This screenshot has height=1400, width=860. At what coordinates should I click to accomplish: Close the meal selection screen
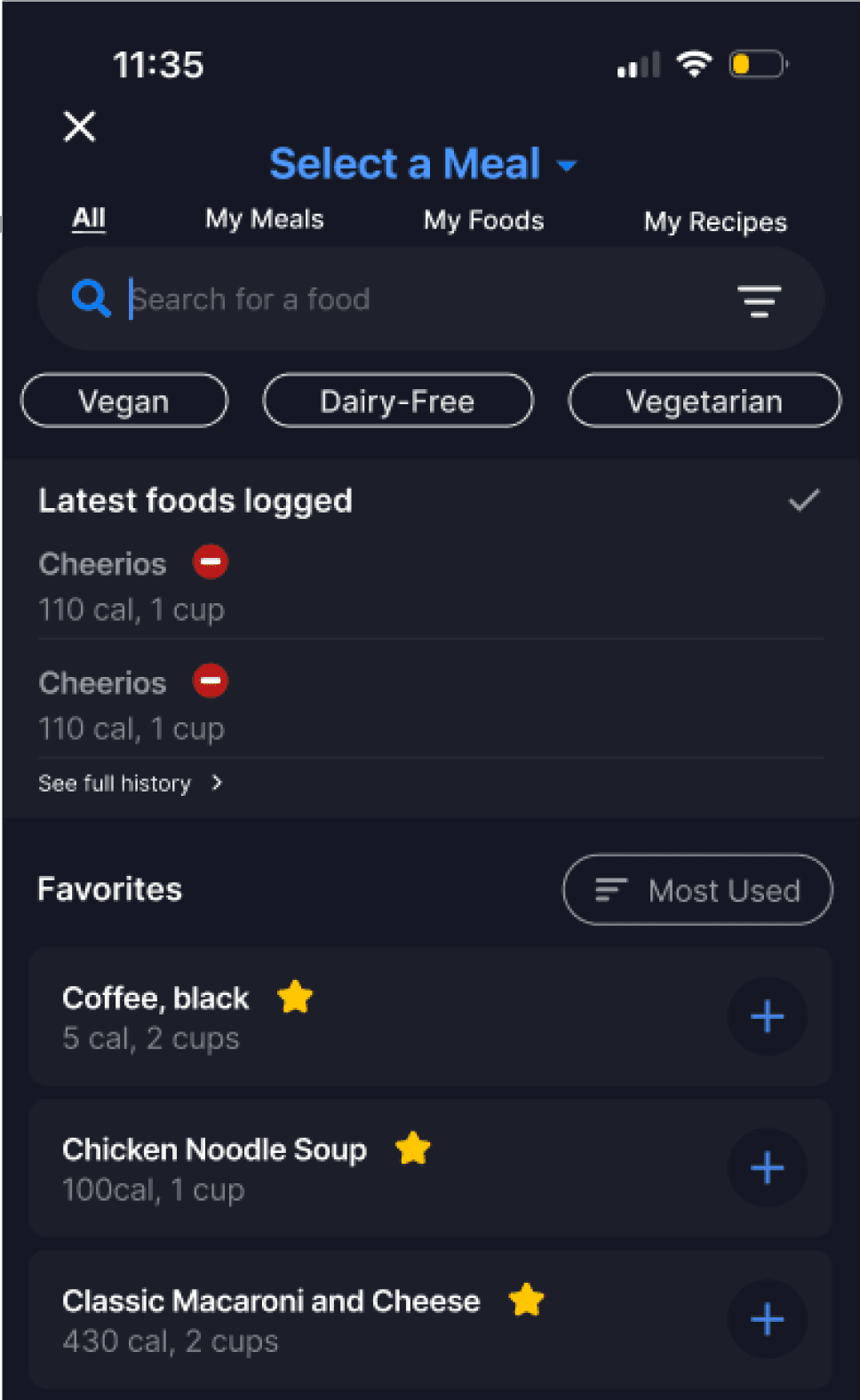[x=80, y=127]
